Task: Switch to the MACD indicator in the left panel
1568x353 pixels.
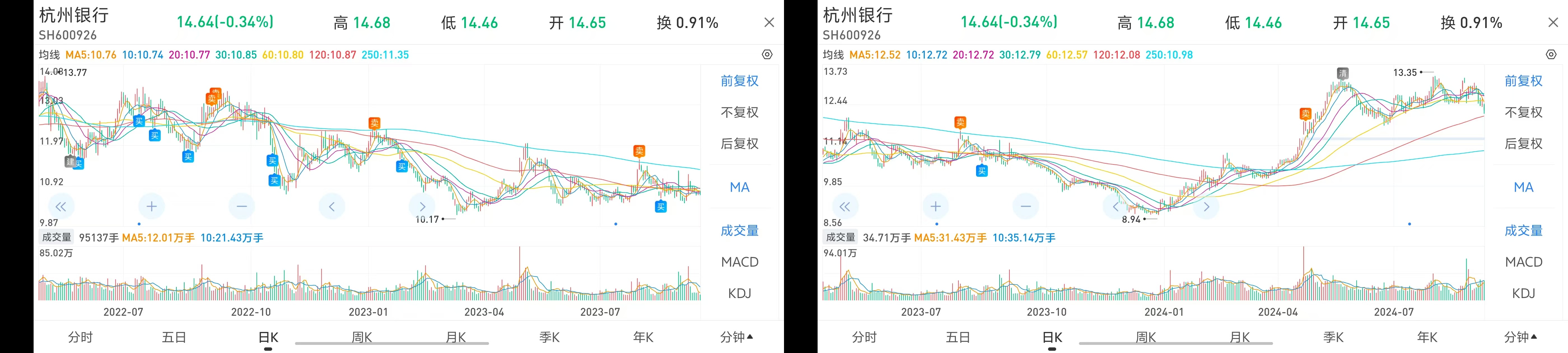Action: (739, 262)
